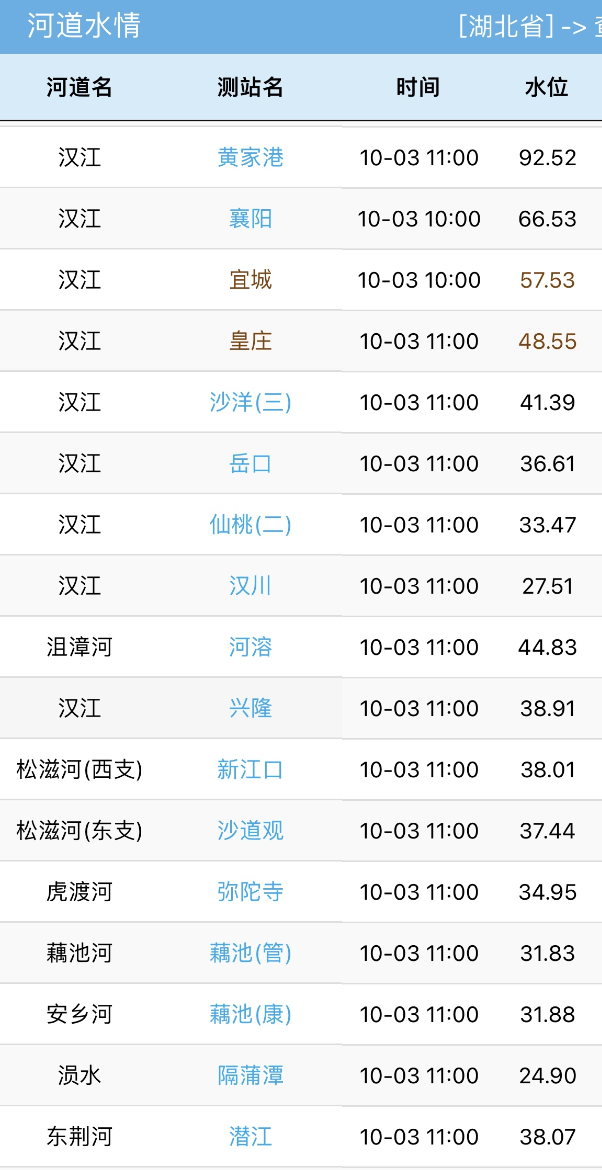Tap the 岳口 station link

click(x=250, y=463)
